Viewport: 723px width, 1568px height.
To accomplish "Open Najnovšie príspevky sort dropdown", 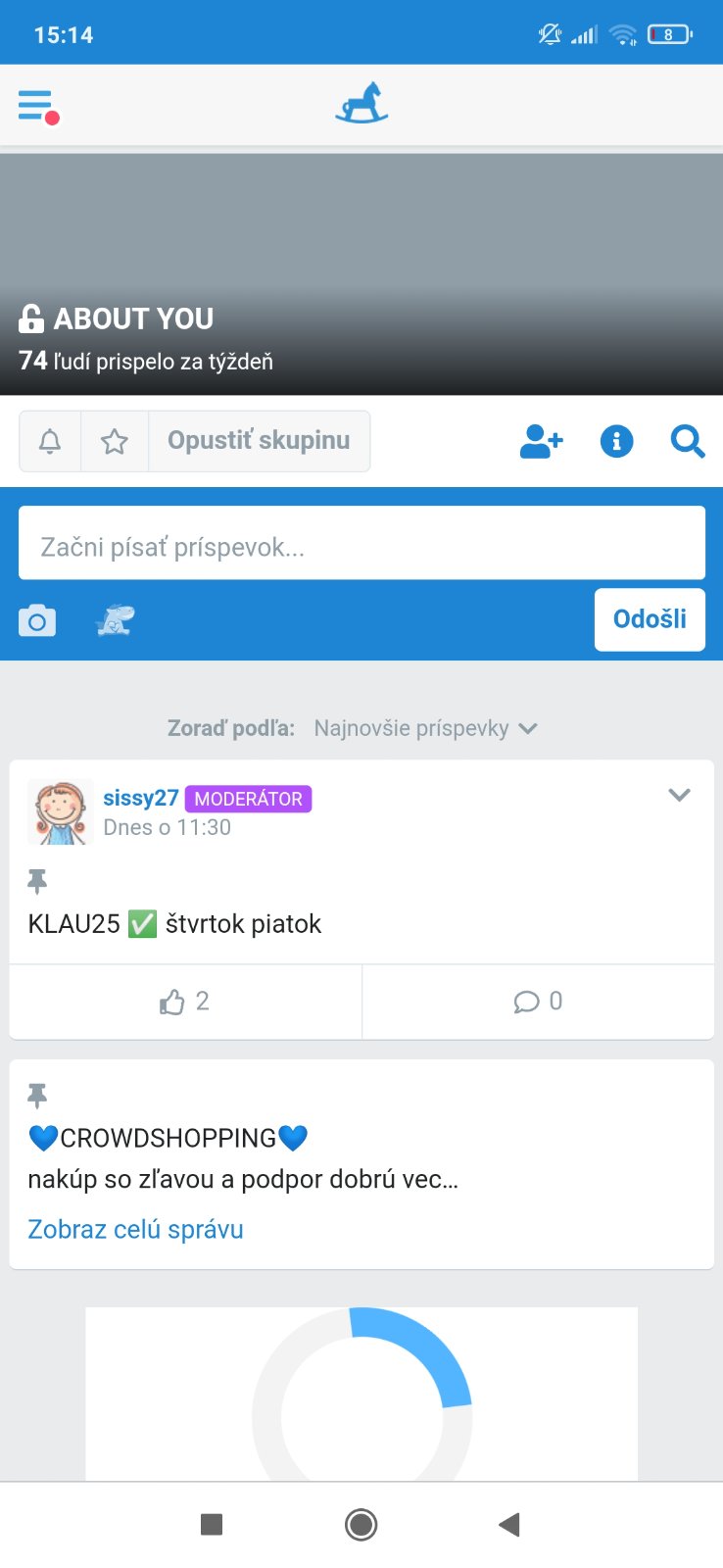I will pos(425,728).
